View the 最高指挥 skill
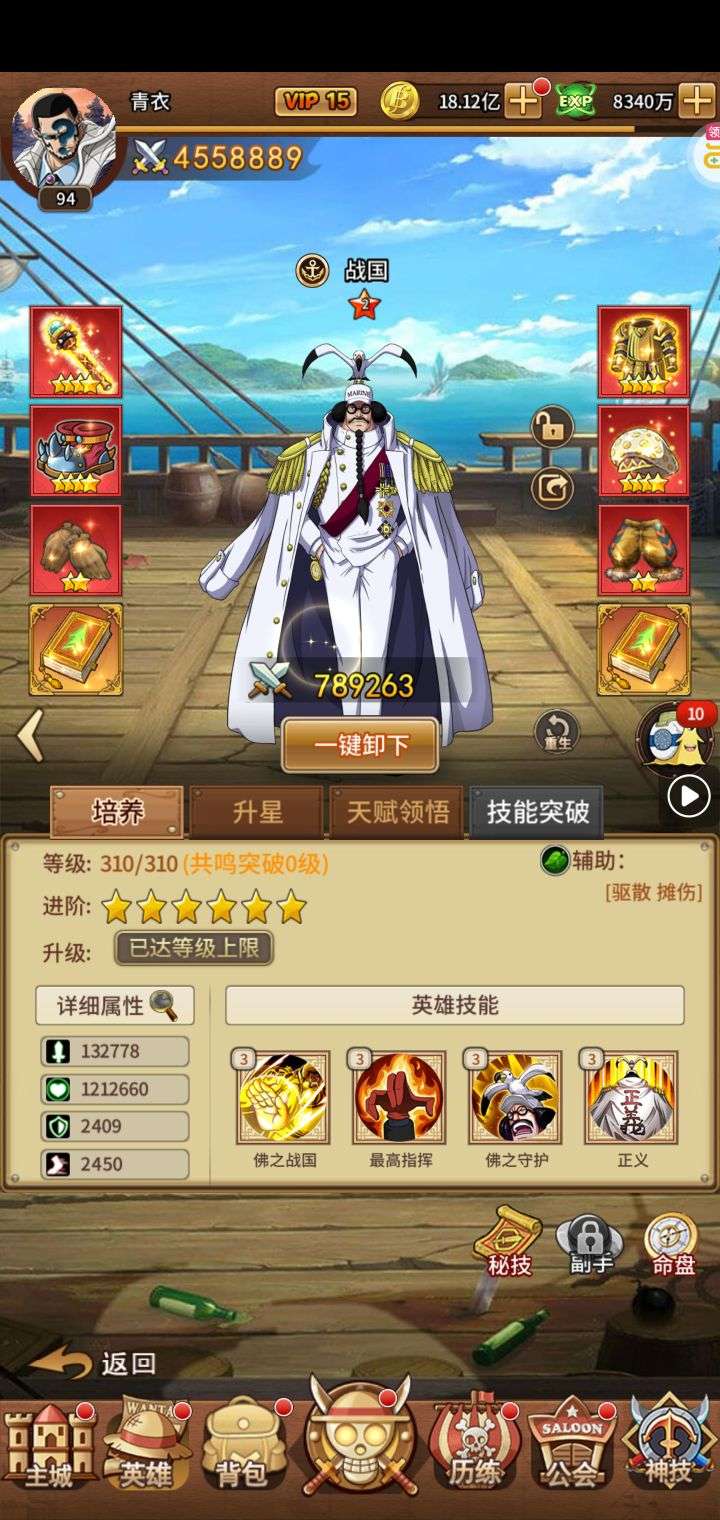This screenshot has height=1520, width=720. (399, 1098)
